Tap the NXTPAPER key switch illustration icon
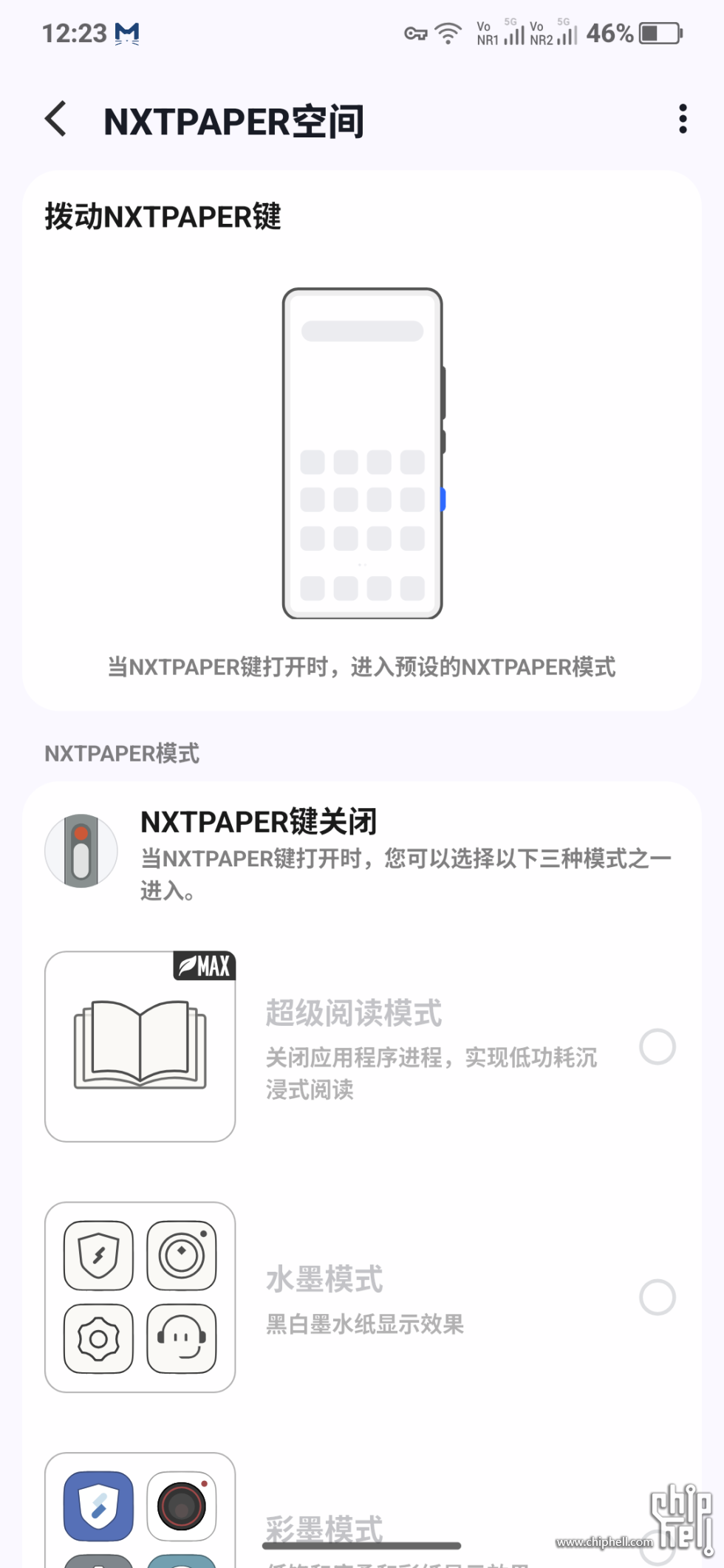724x1568 pixels. click(81, 850)
